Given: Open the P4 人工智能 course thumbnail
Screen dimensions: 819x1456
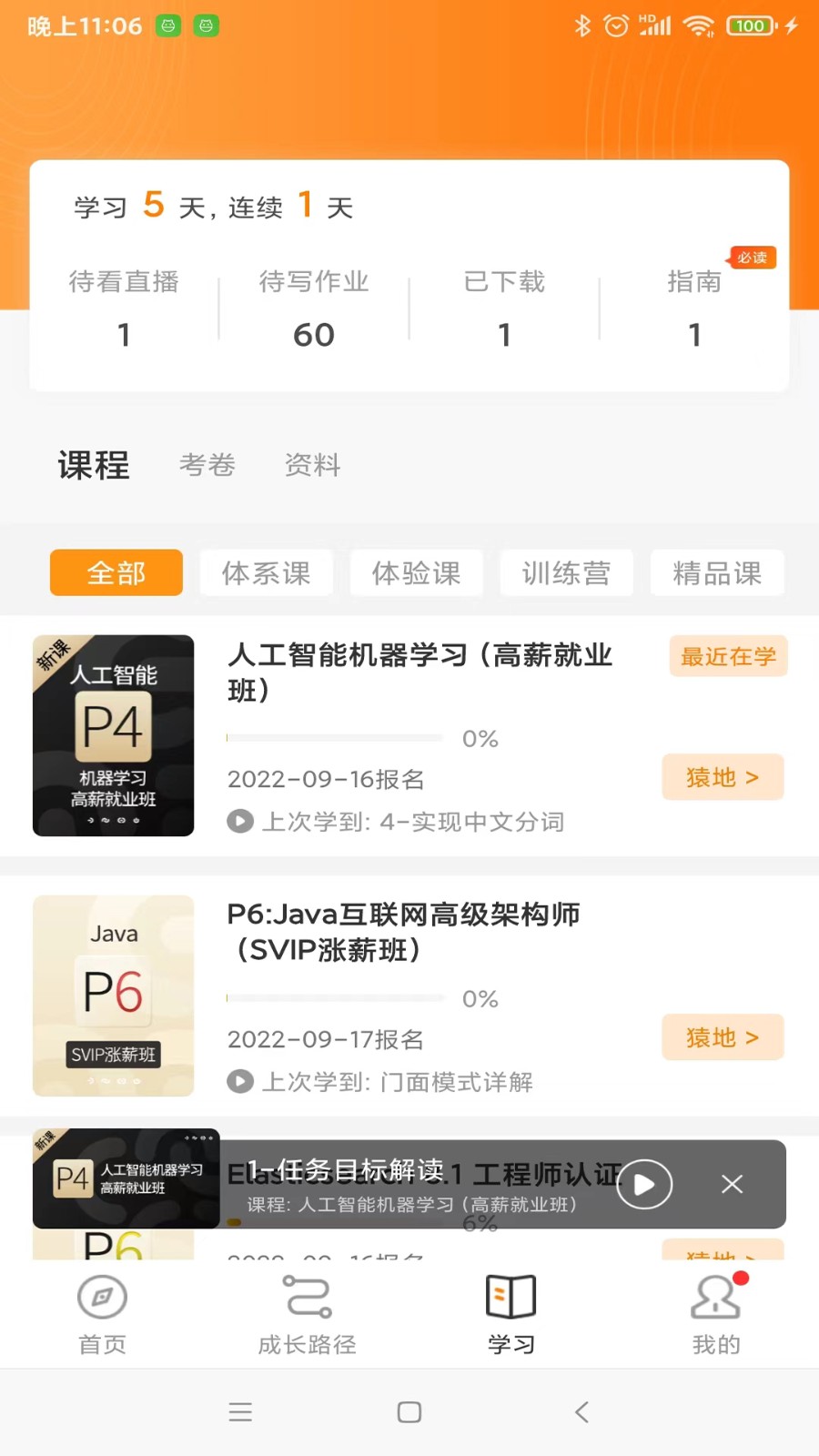Looking at the screenshot, I should coord(113,735).
